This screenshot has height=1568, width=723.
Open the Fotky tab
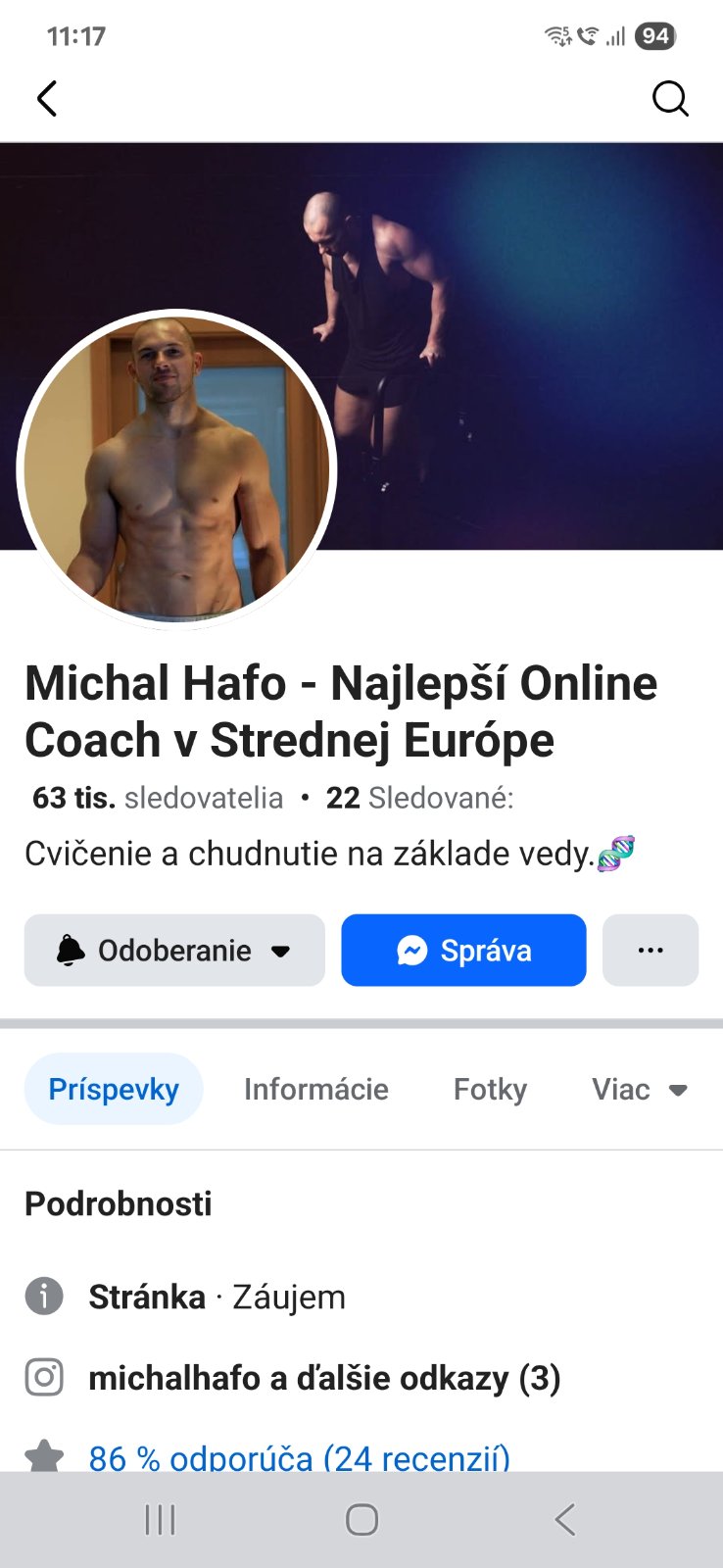point(490,1090)
